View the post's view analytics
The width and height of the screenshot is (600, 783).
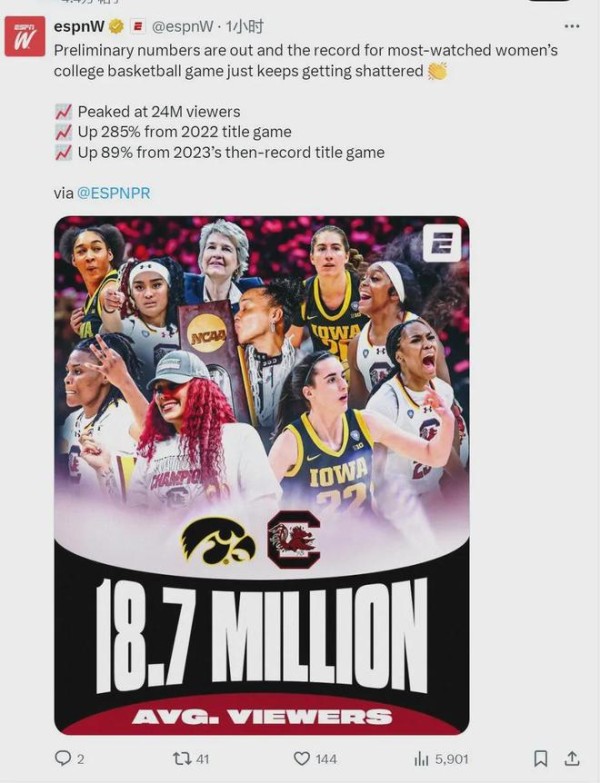pyautogui.click(x=422, y=759)
